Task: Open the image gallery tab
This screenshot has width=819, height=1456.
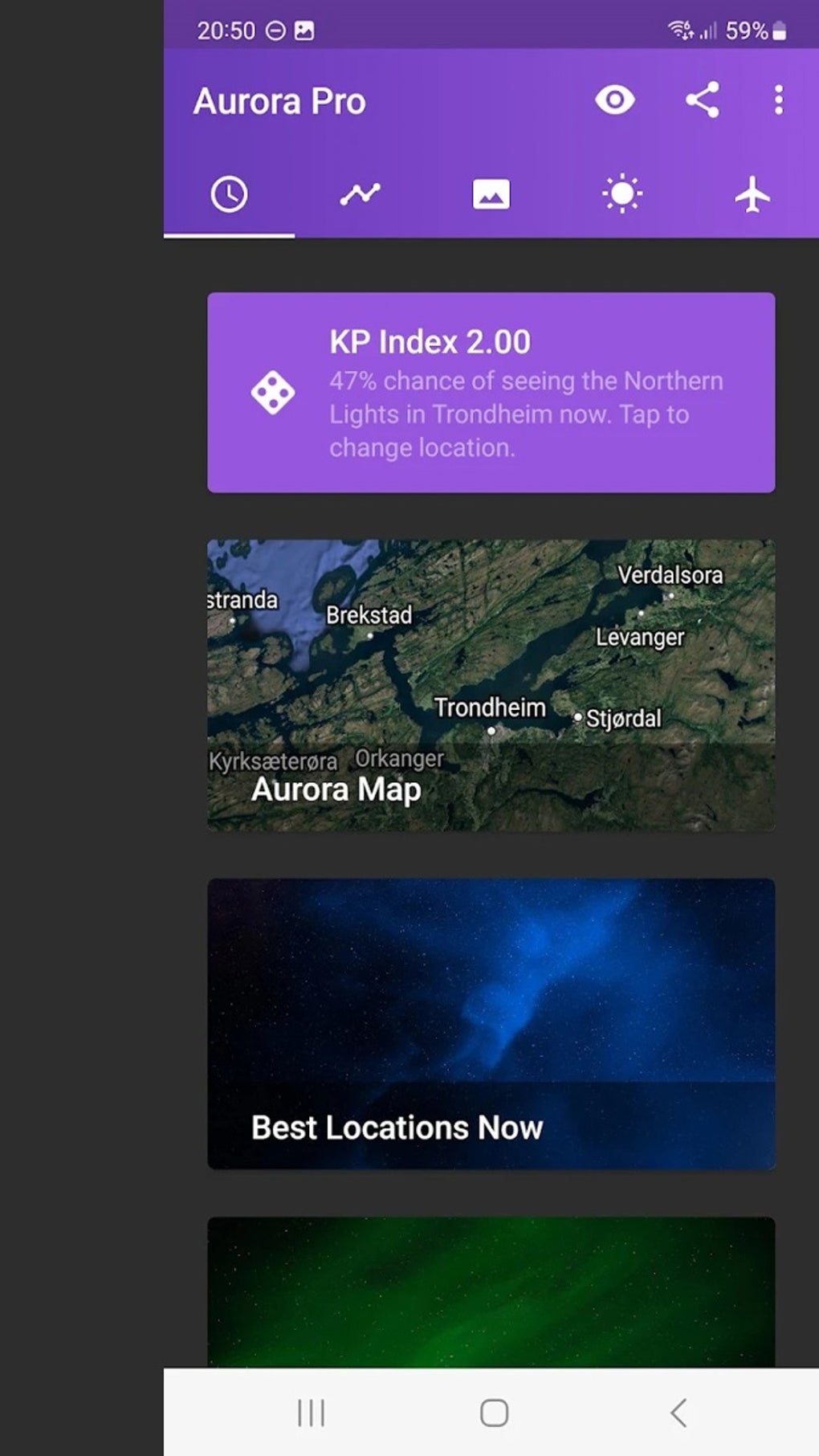Action: pos(491,193)
